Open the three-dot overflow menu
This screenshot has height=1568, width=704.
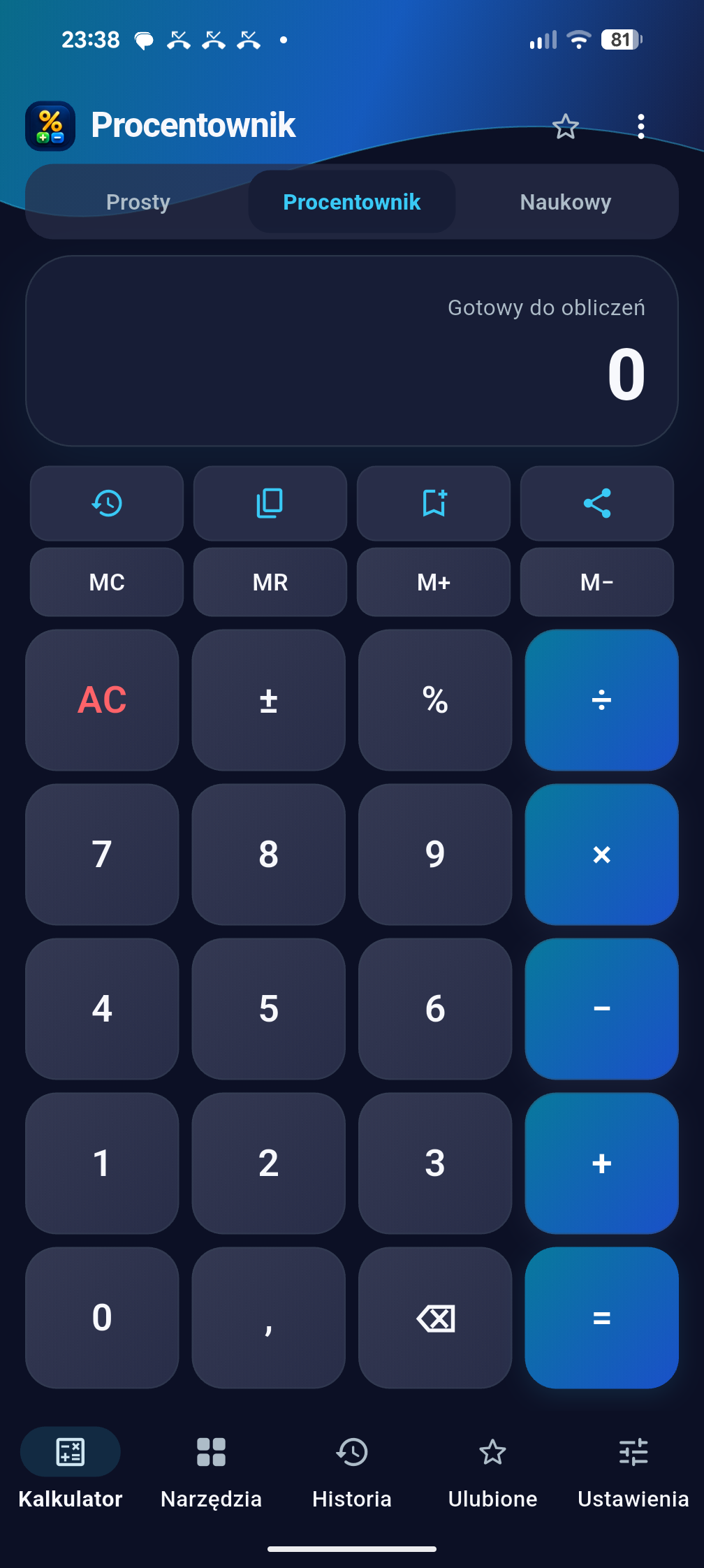pyautogui.click(x=640, y=126)
